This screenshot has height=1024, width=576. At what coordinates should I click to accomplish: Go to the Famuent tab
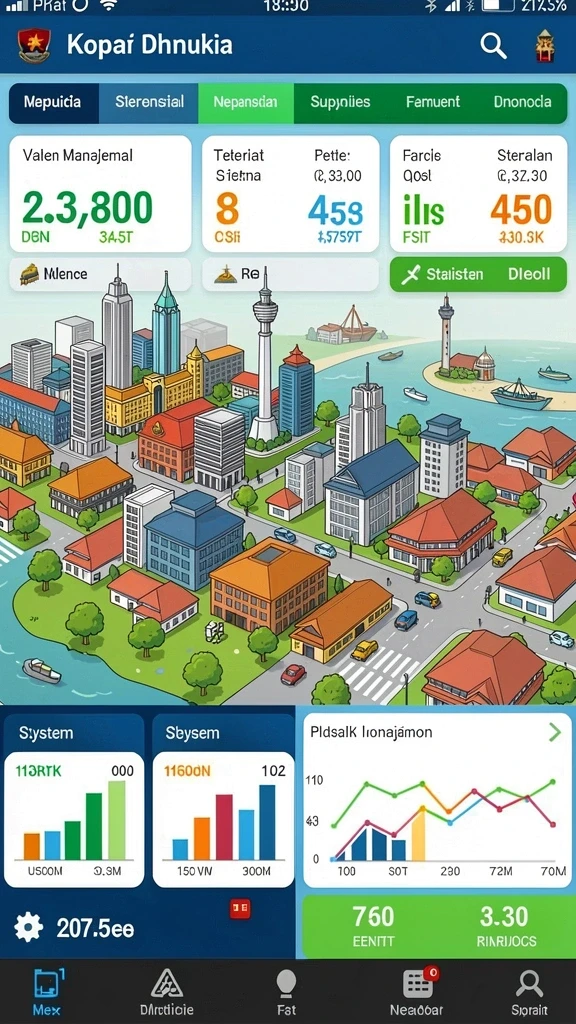432,103
